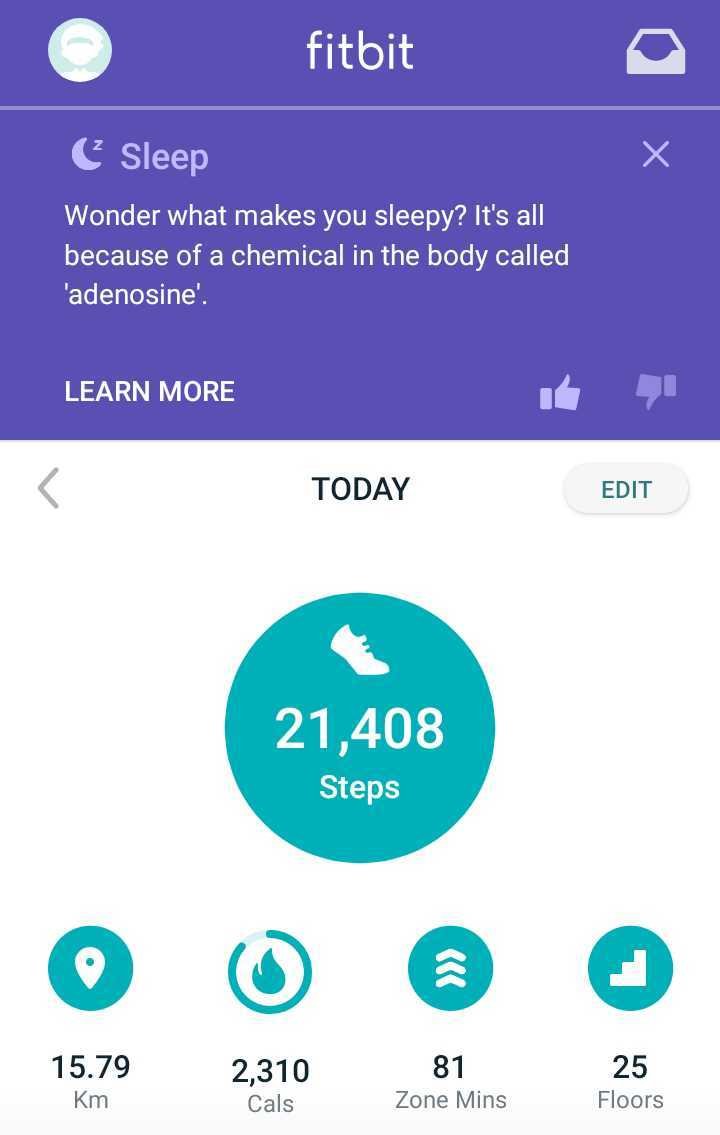720x1135 pixels.
Task: Open the profile avatar
Action: point(80,50)
